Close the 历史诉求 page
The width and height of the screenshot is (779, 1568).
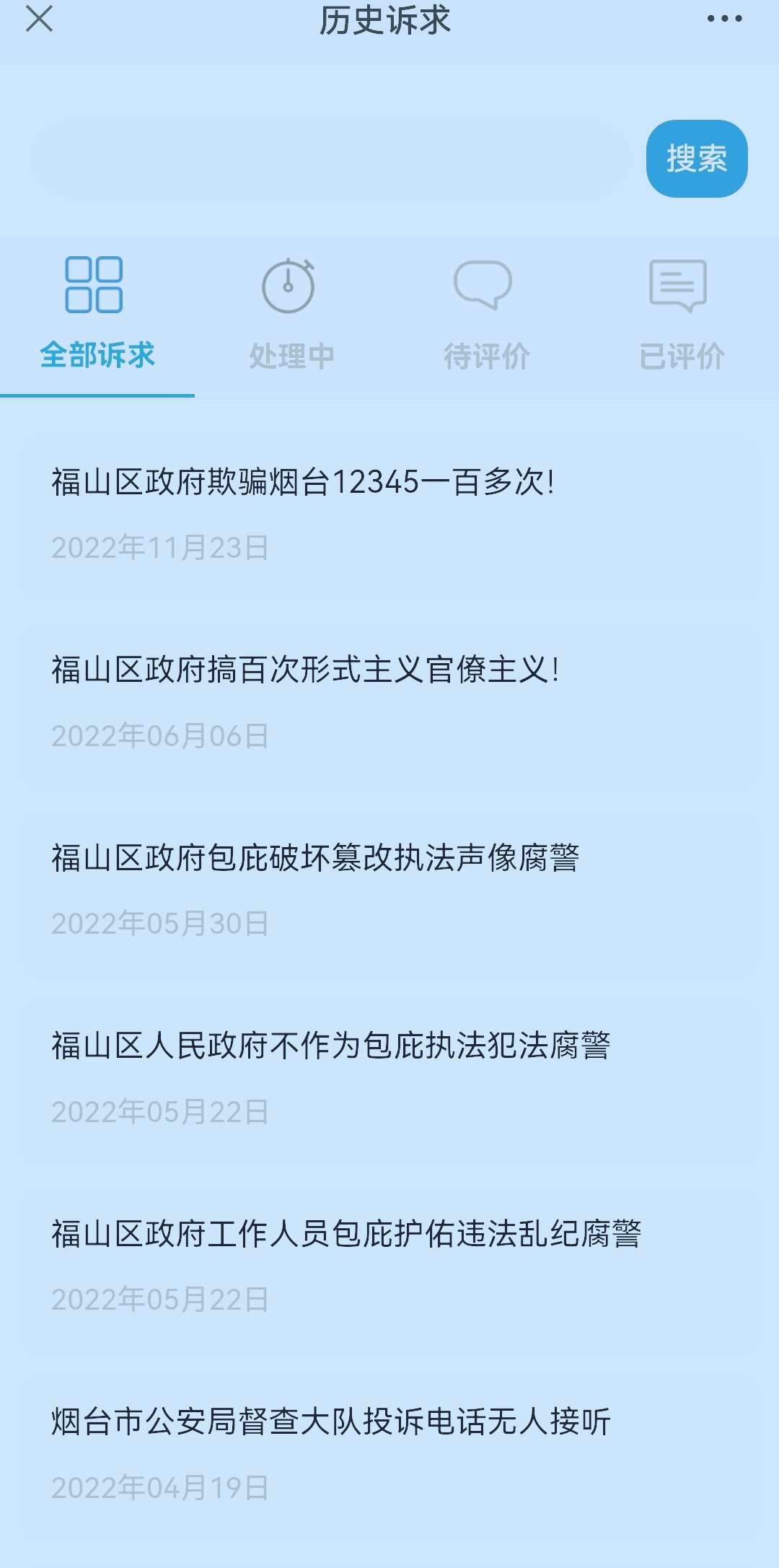[x=39, y=19]
